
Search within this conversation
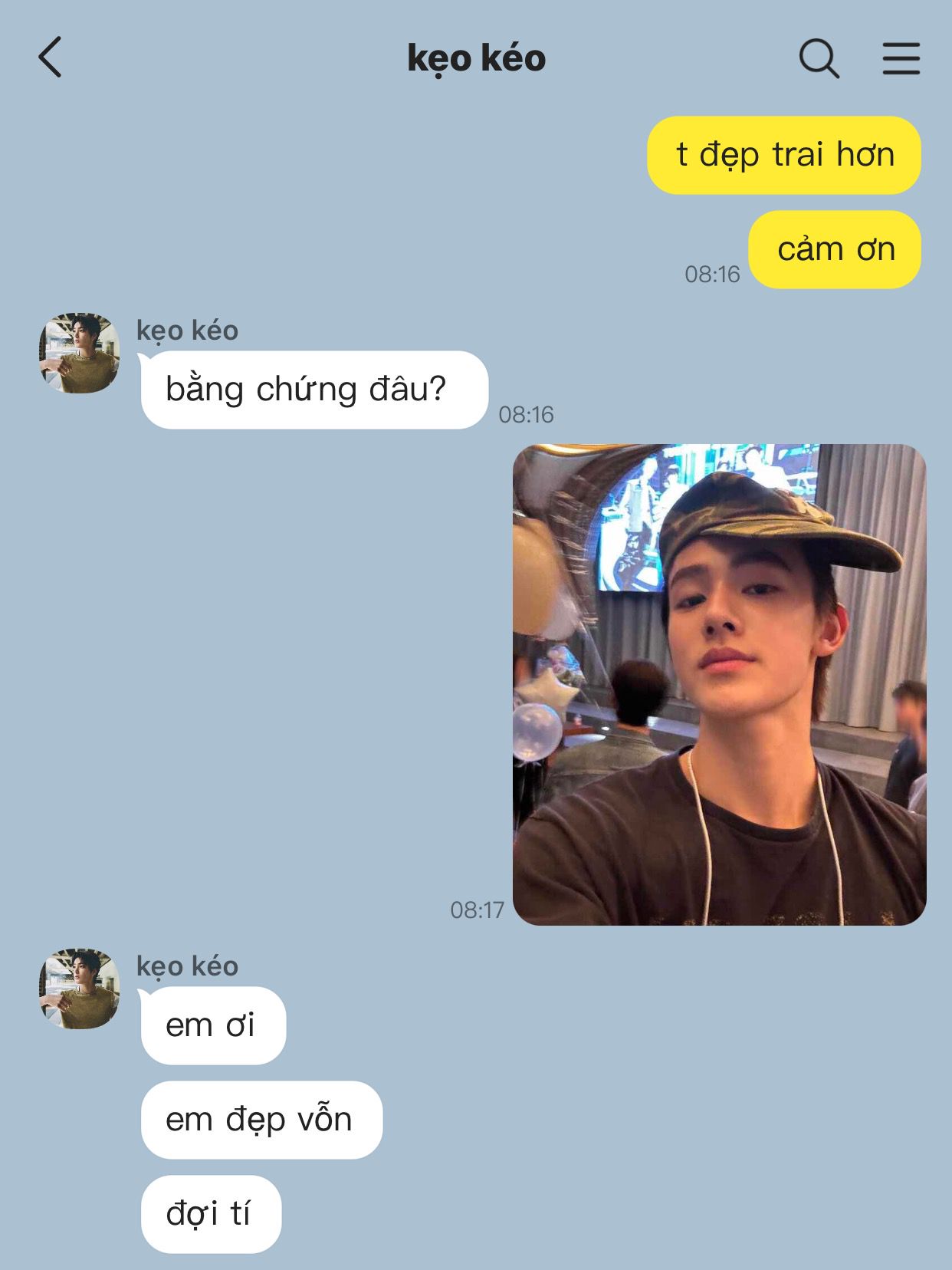[x=819, y=58]
